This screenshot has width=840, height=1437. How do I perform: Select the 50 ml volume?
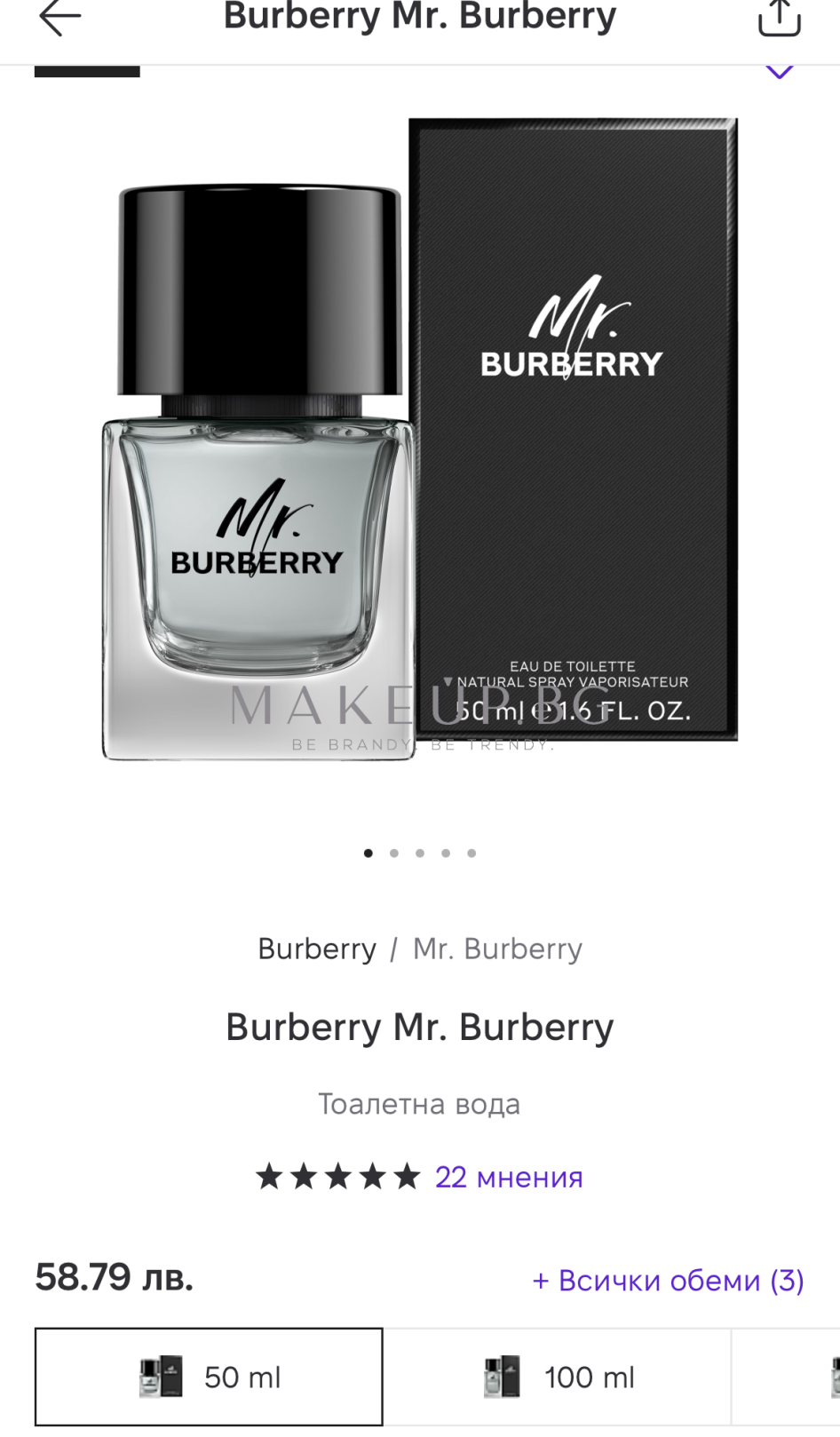(x=209, y=1377)
